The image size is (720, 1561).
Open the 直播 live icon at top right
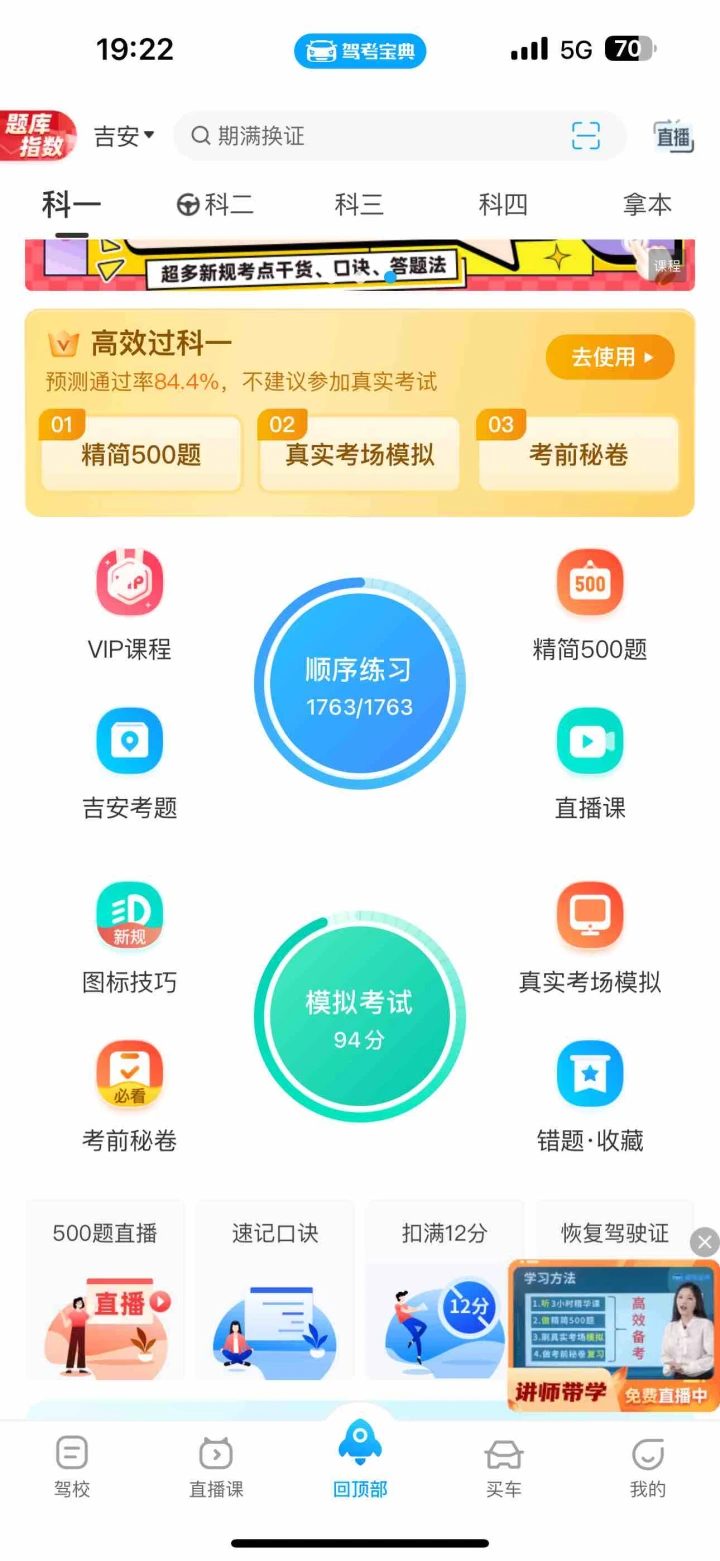pos(673,136)
